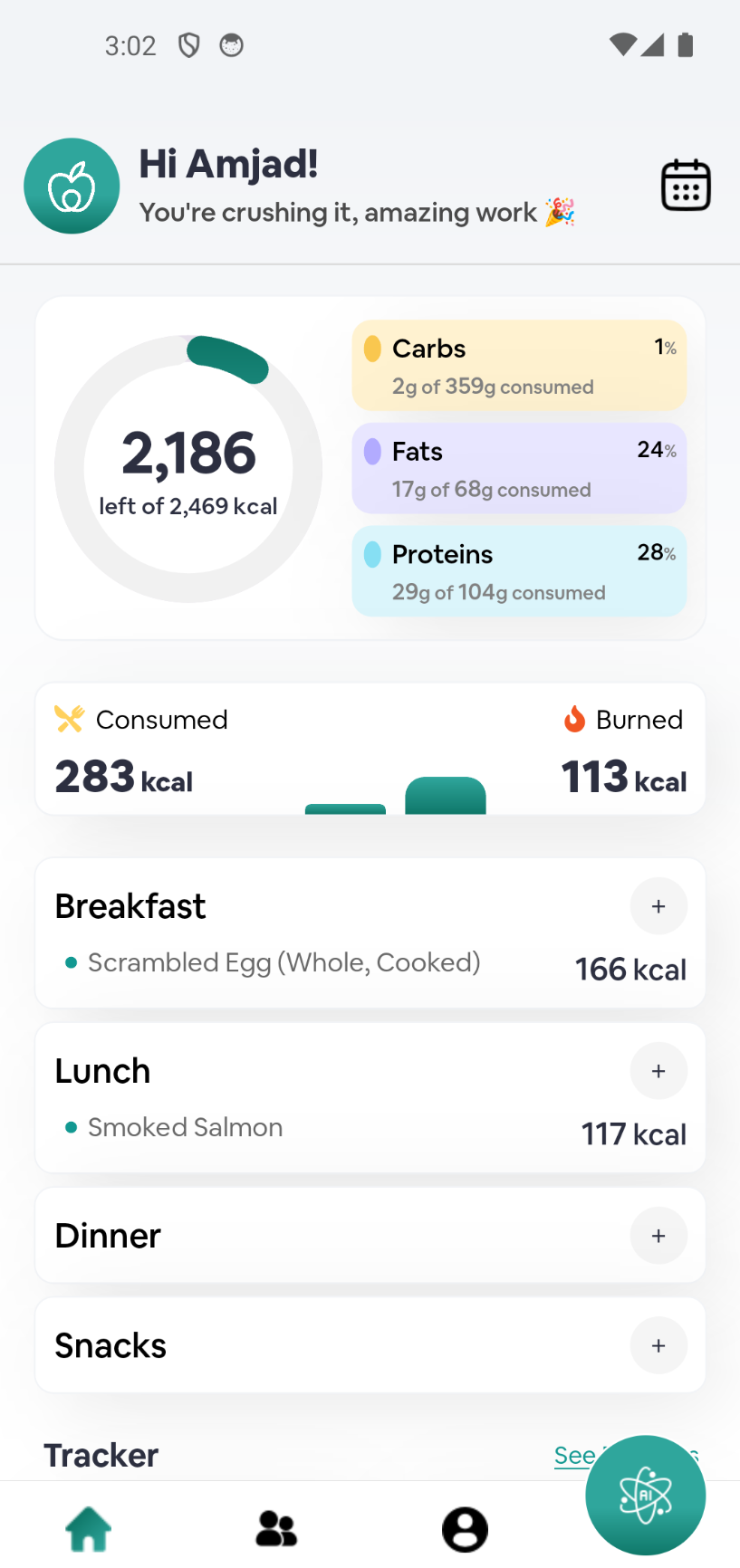Add an item to Dinner
The image size is (740, 1568).
pos(658,1235)
